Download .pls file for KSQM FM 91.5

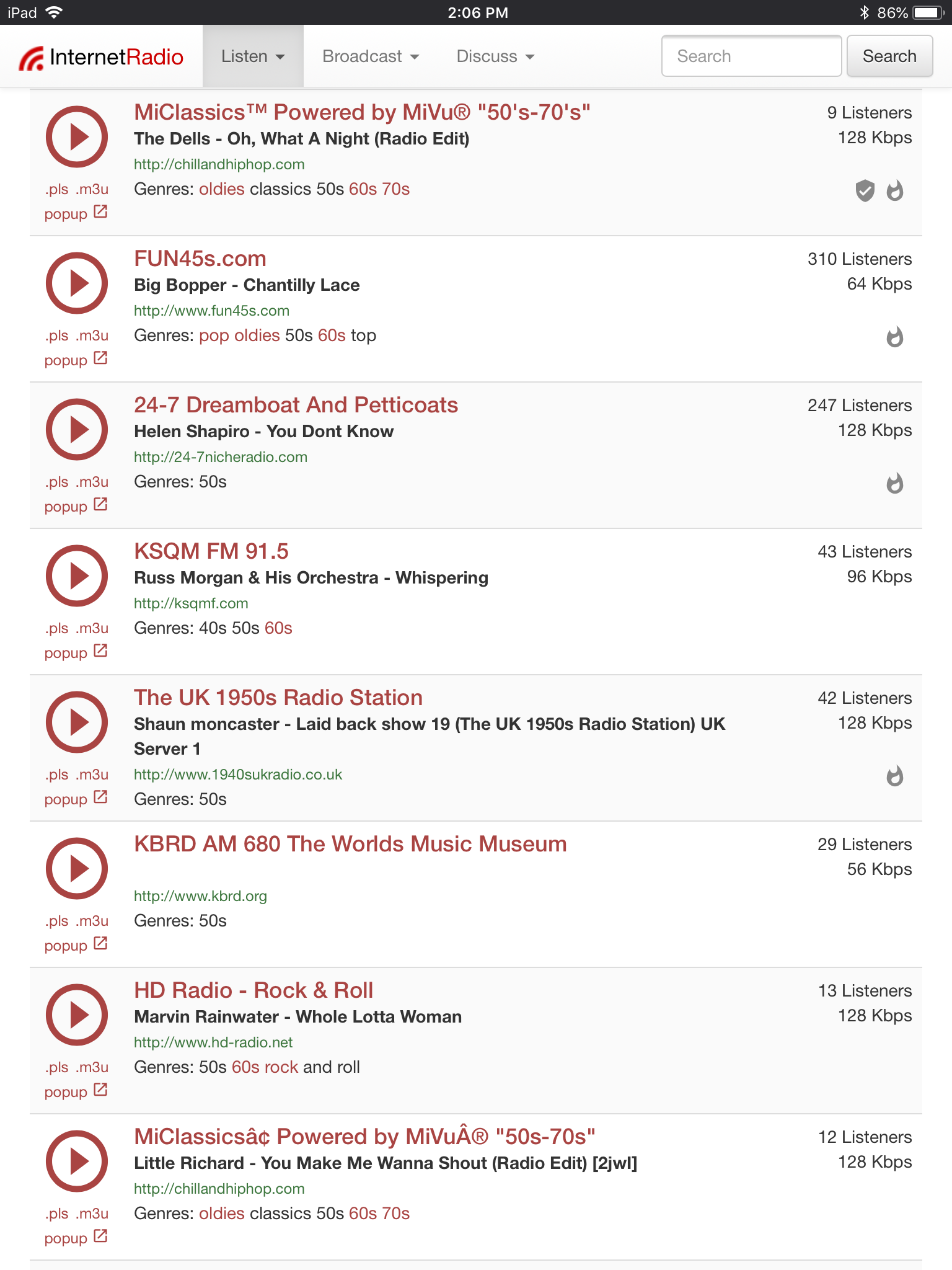tap(57, 628)
